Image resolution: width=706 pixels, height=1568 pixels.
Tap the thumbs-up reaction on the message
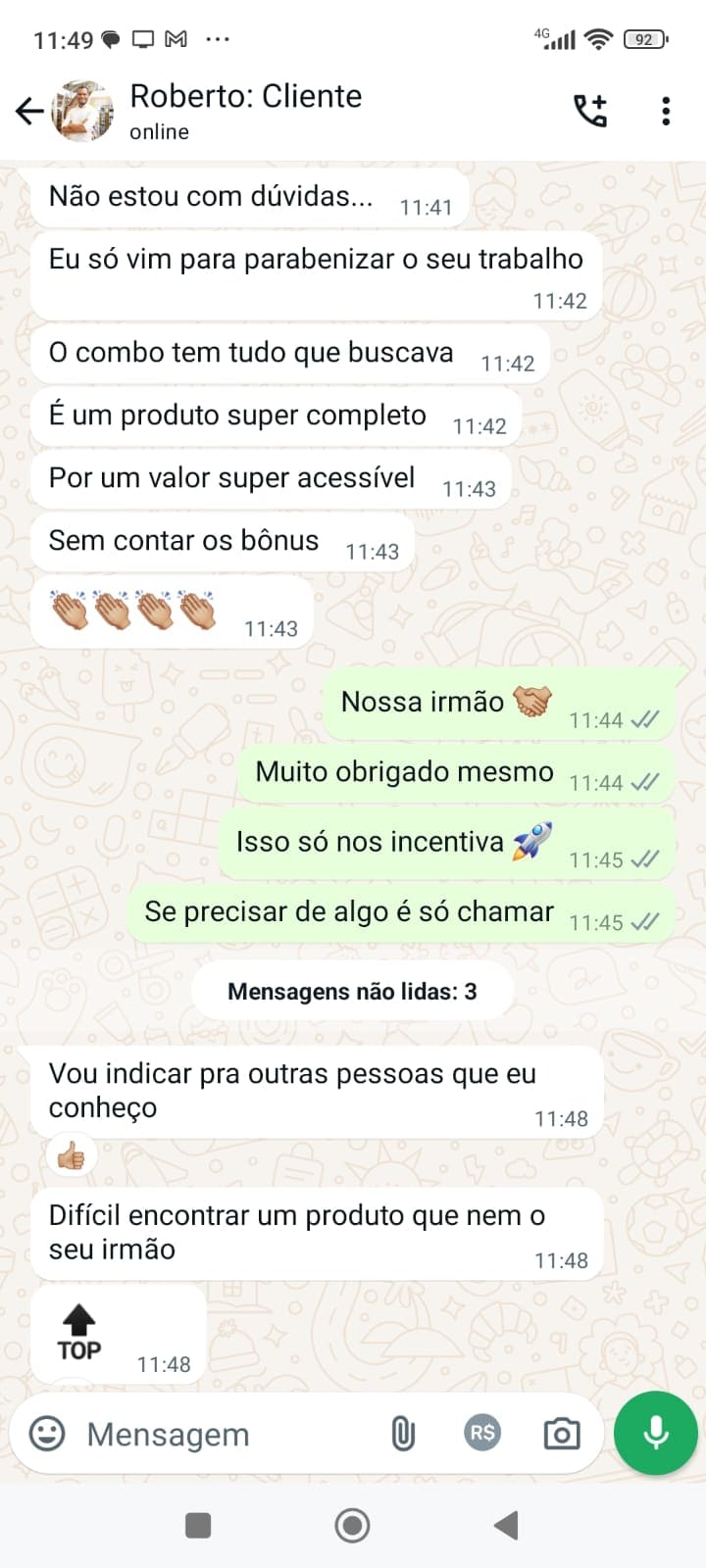pos(71,1157)
